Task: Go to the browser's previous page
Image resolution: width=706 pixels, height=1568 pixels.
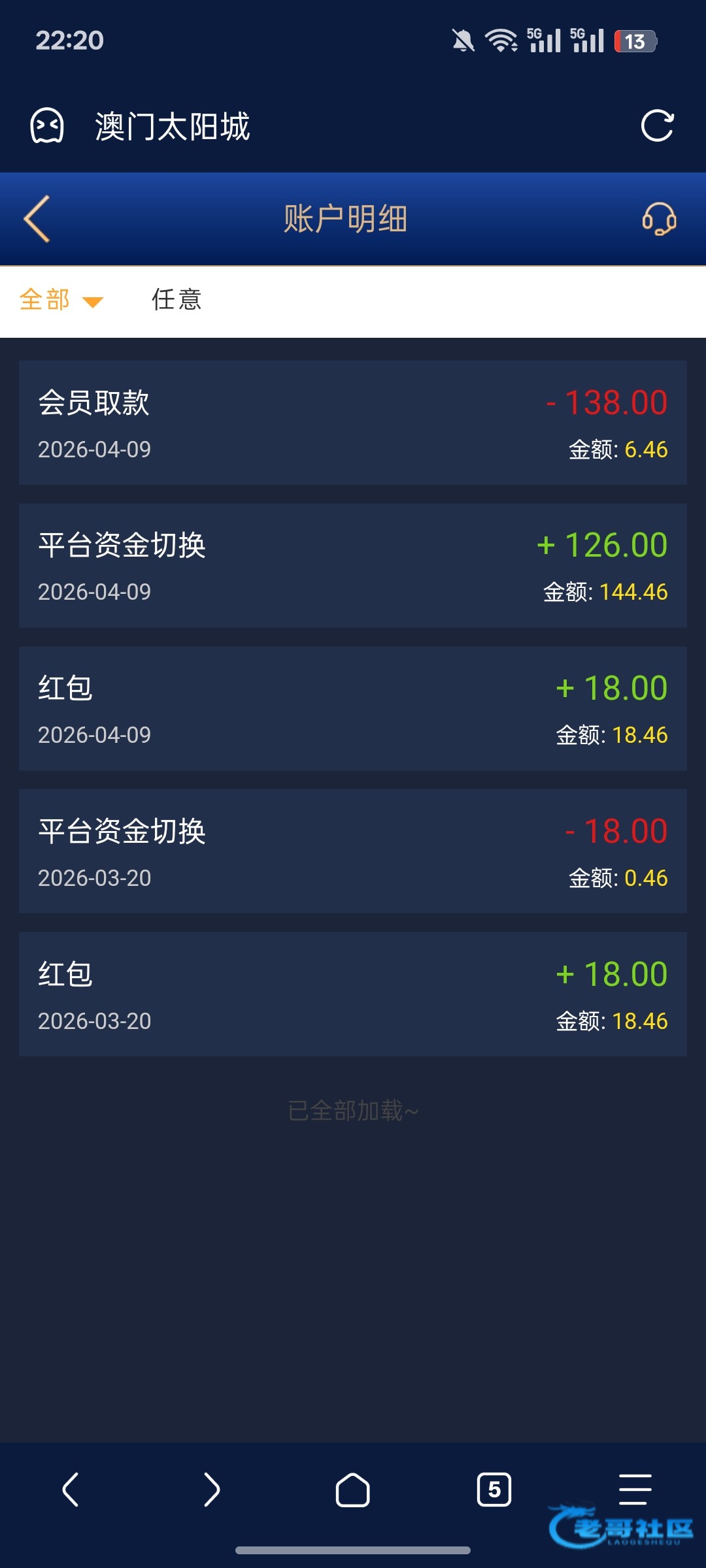Action: point(71,1490)
